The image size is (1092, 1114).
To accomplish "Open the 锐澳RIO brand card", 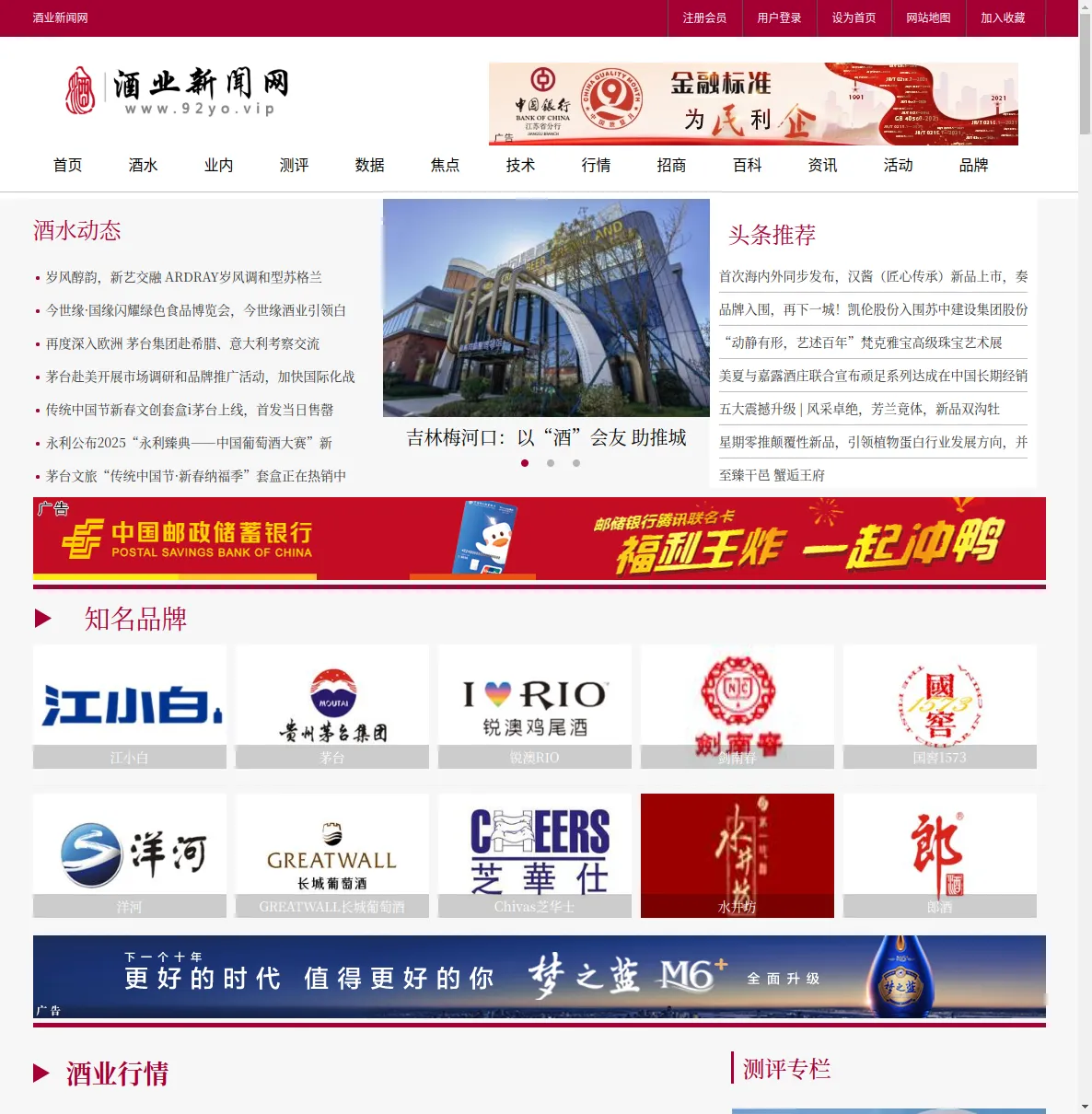I will pos(535,706).
